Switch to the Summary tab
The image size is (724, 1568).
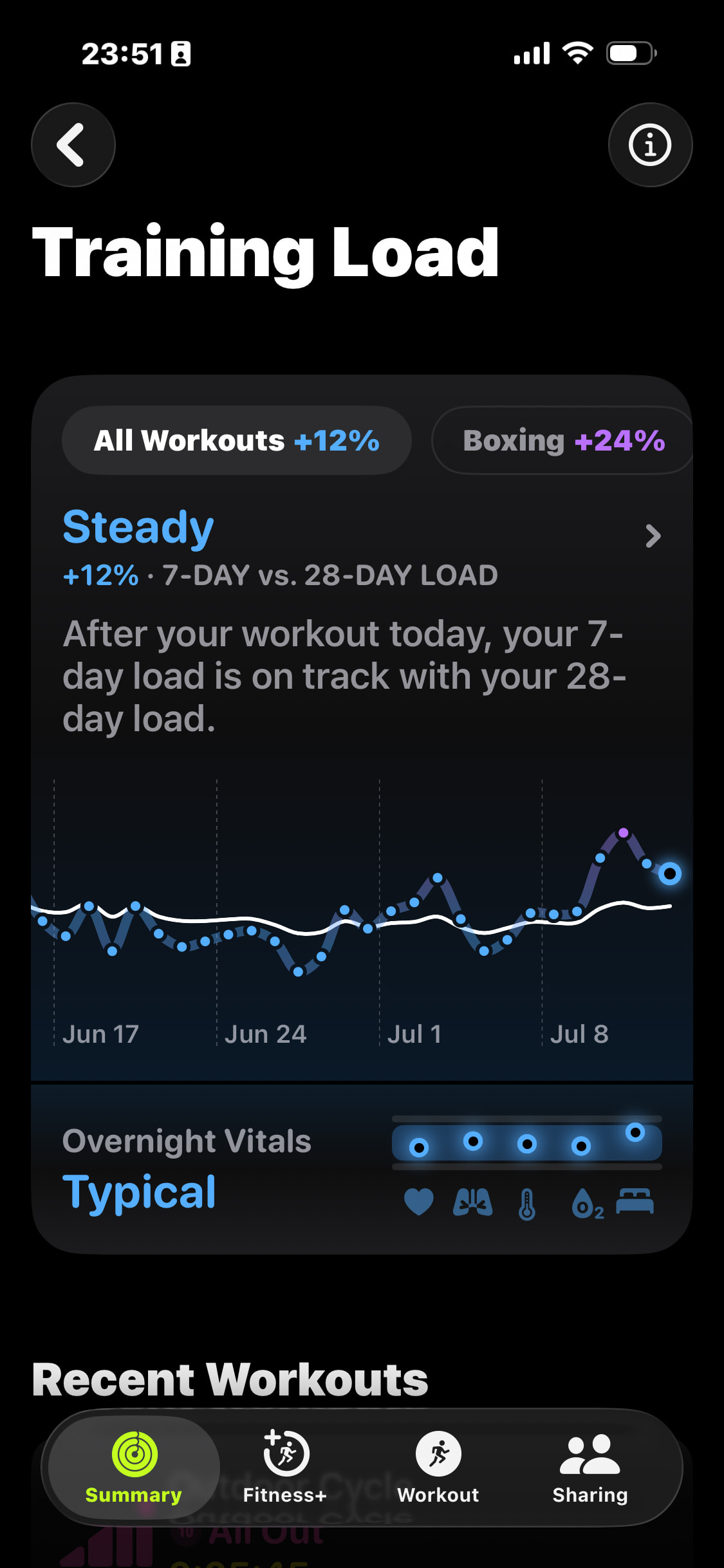134,1468
